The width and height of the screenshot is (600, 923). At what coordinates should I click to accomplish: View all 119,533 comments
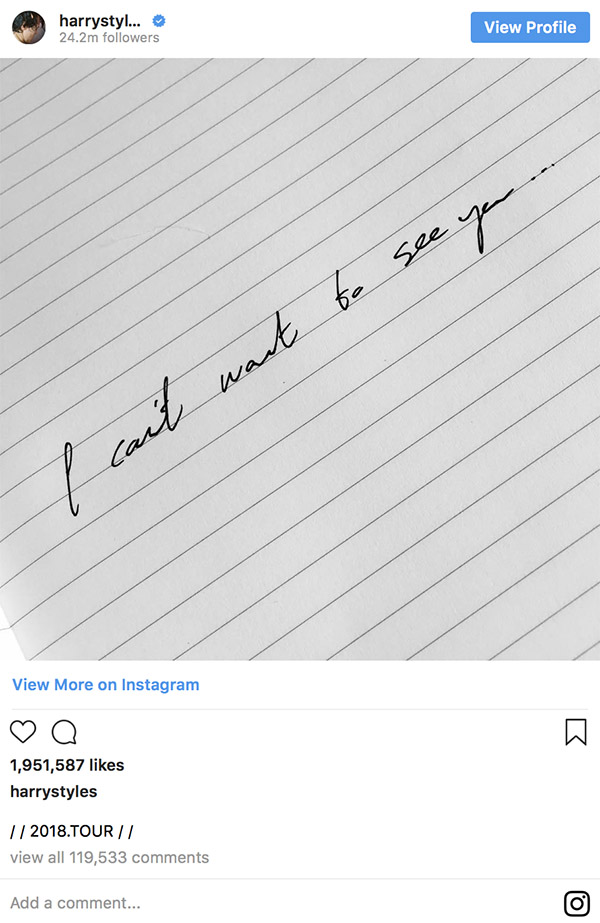click(109, 857)
